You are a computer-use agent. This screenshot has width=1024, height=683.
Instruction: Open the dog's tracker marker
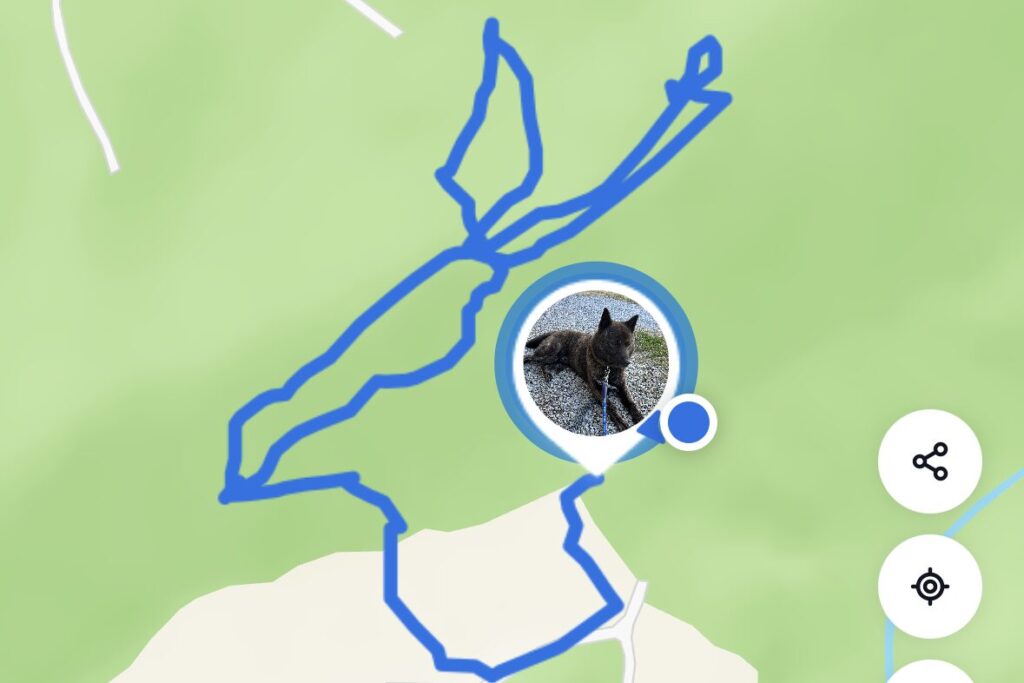pos(597,363)
